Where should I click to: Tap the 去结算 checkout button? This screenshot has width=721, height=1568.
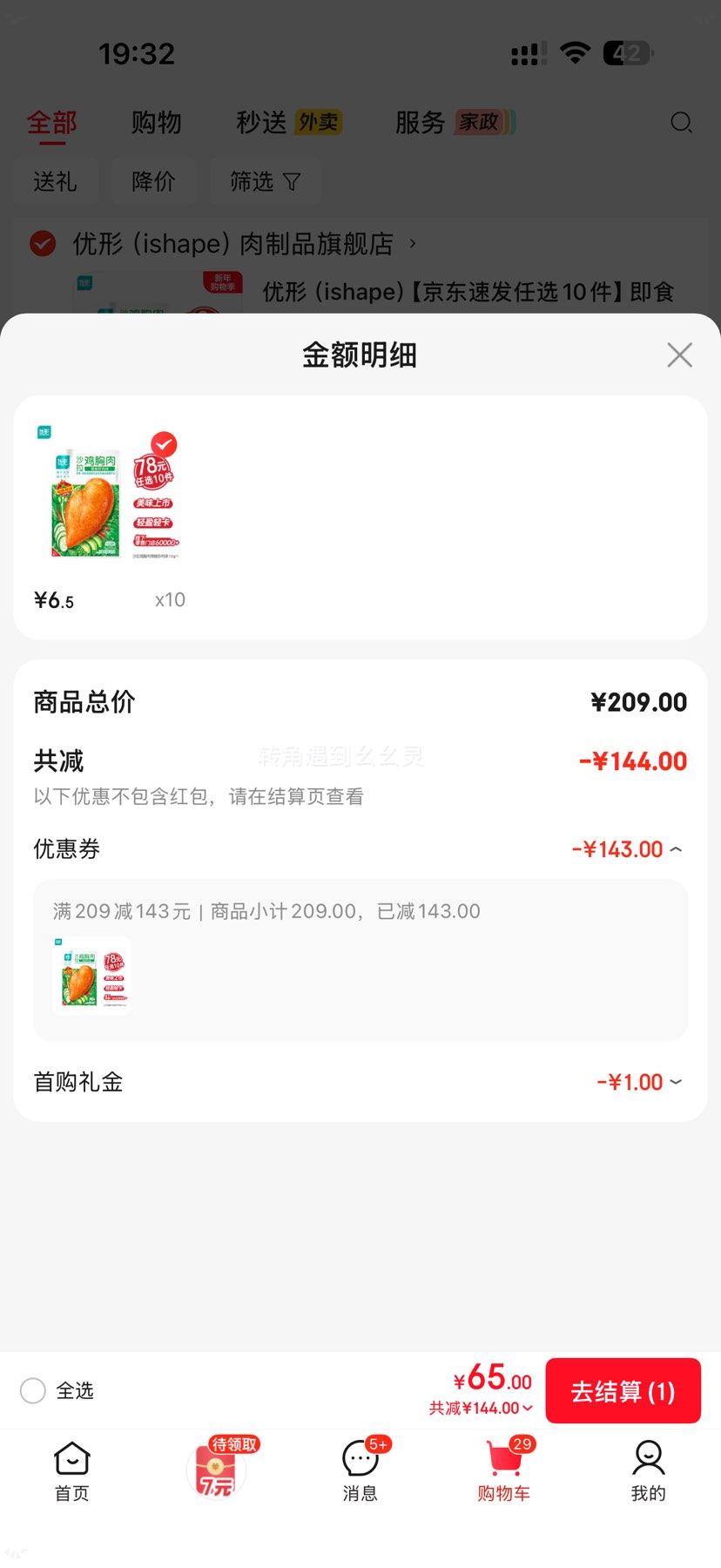point(623,1391)
